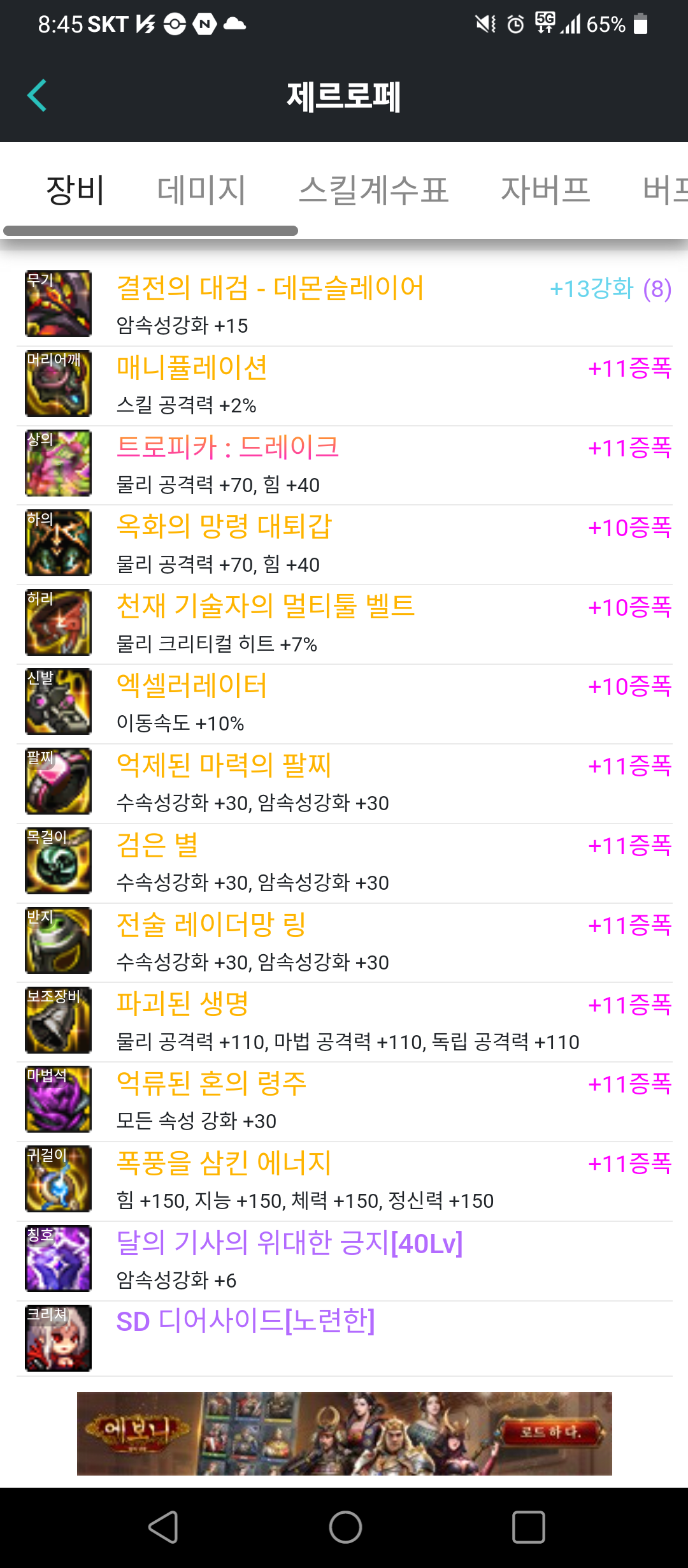Image resolution: width=688 pixels, height=1568 pixels.
Task: Open 파괴된 생명 sub equipment
Action: [x=182, y=1005]
